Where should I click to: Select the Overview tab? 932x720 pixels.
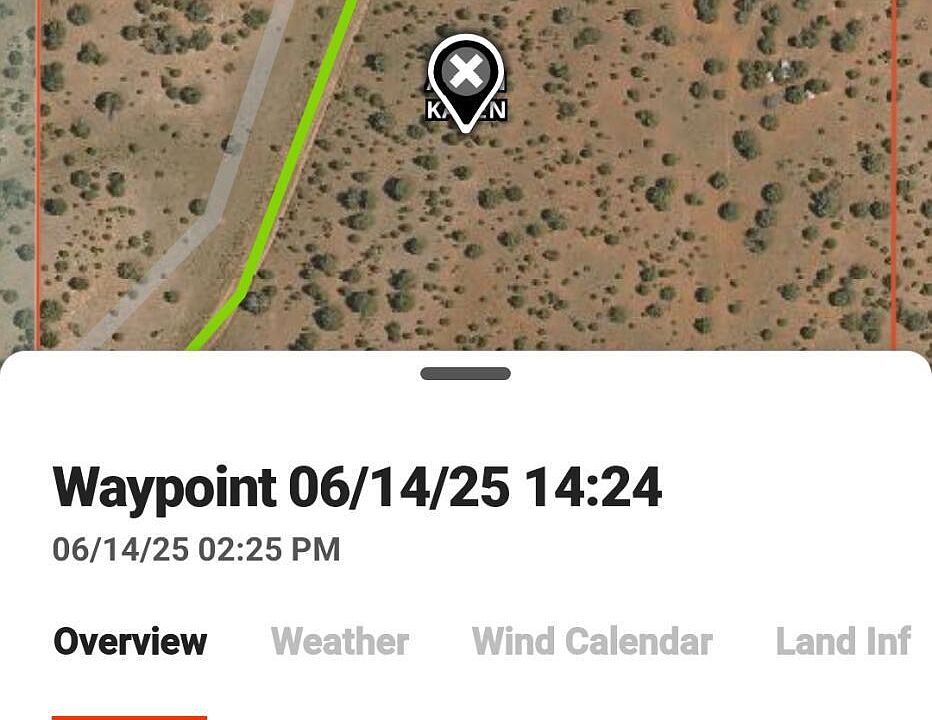pyautogui.click(x=130, y=642)
